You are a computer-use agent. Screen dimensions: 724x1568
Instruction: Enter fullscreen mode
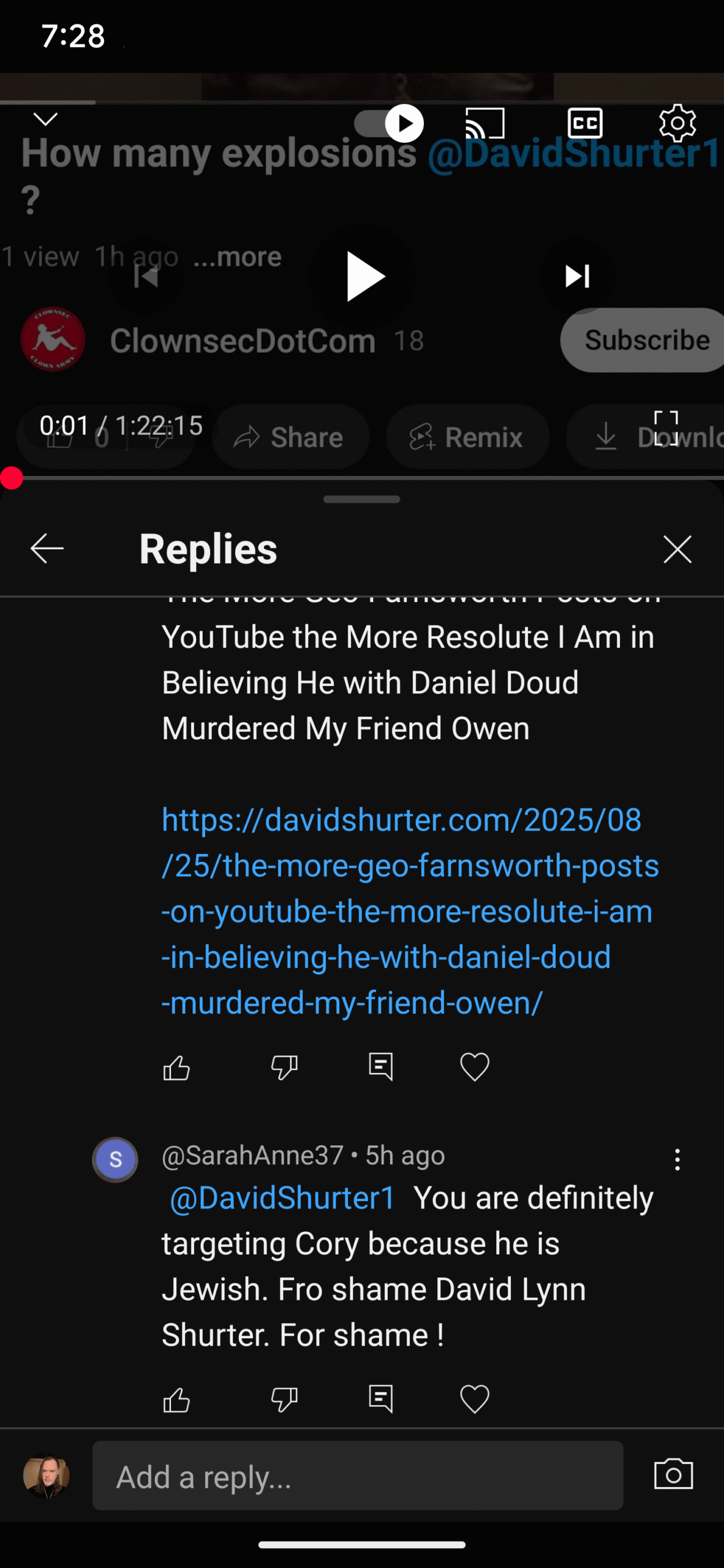point(666,428)
